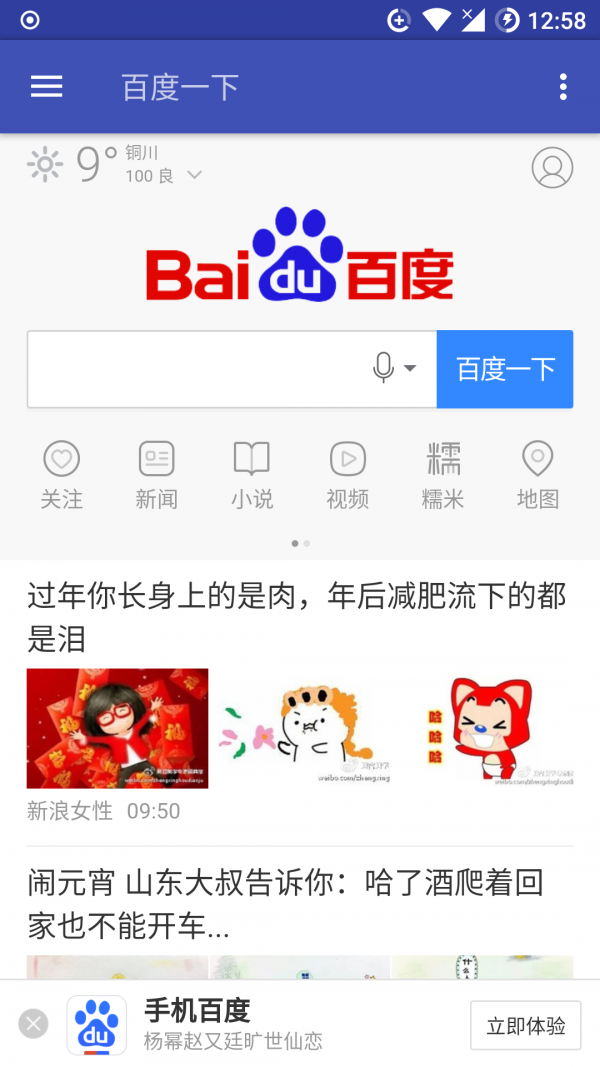
Task: Open the 糯米 shortcut
Action: [443, 475]
